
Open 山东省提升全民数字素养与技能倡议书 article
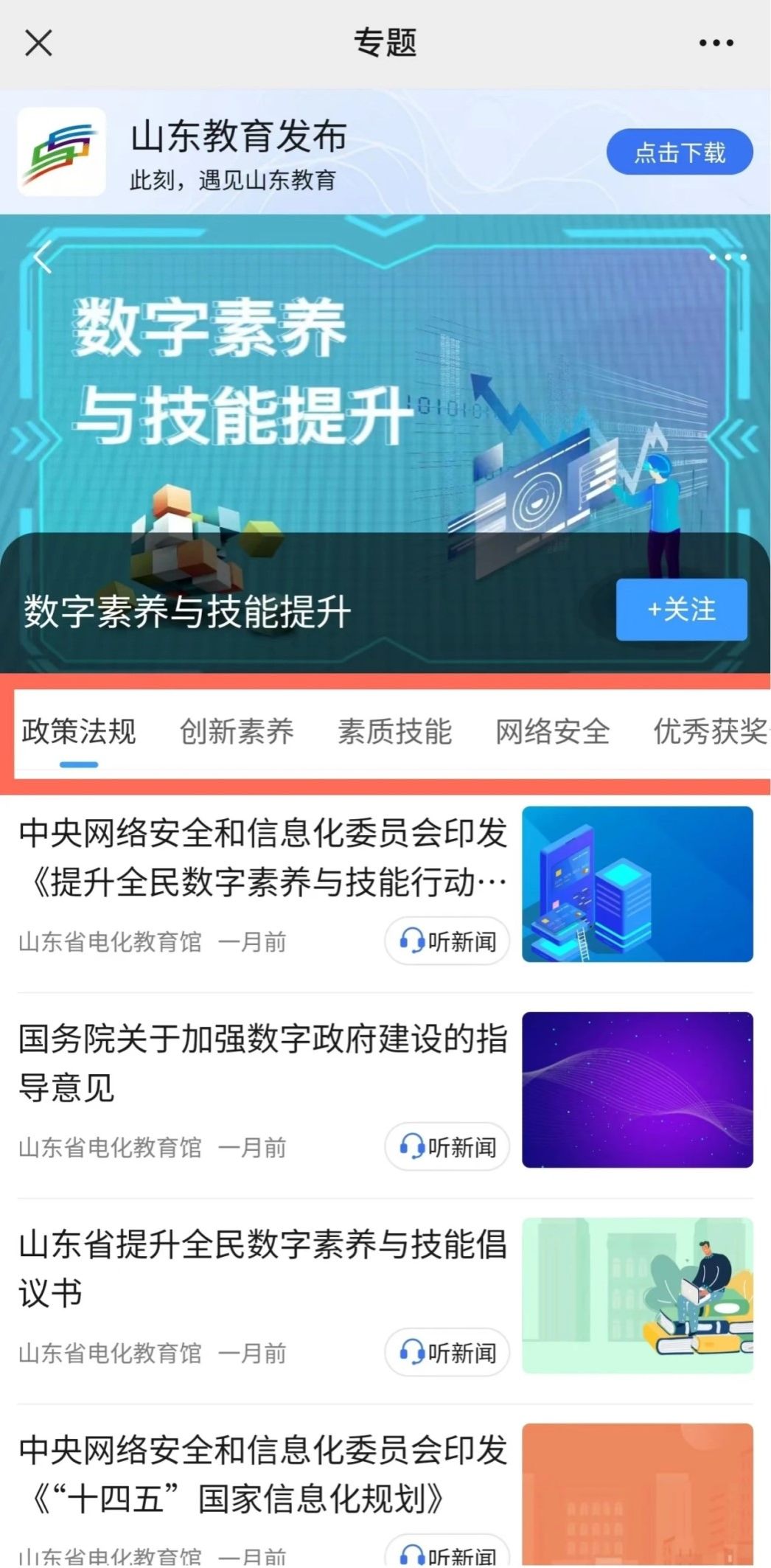[x=262, y=1268]
